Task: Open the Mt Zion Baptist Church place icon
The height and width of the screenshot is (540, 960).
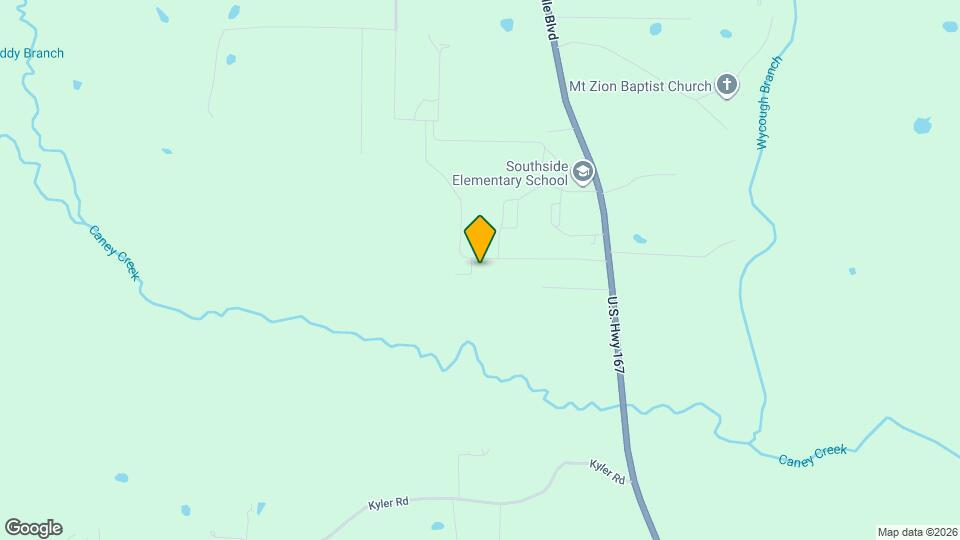Action: pyautogui.click(x=728, y=87)
